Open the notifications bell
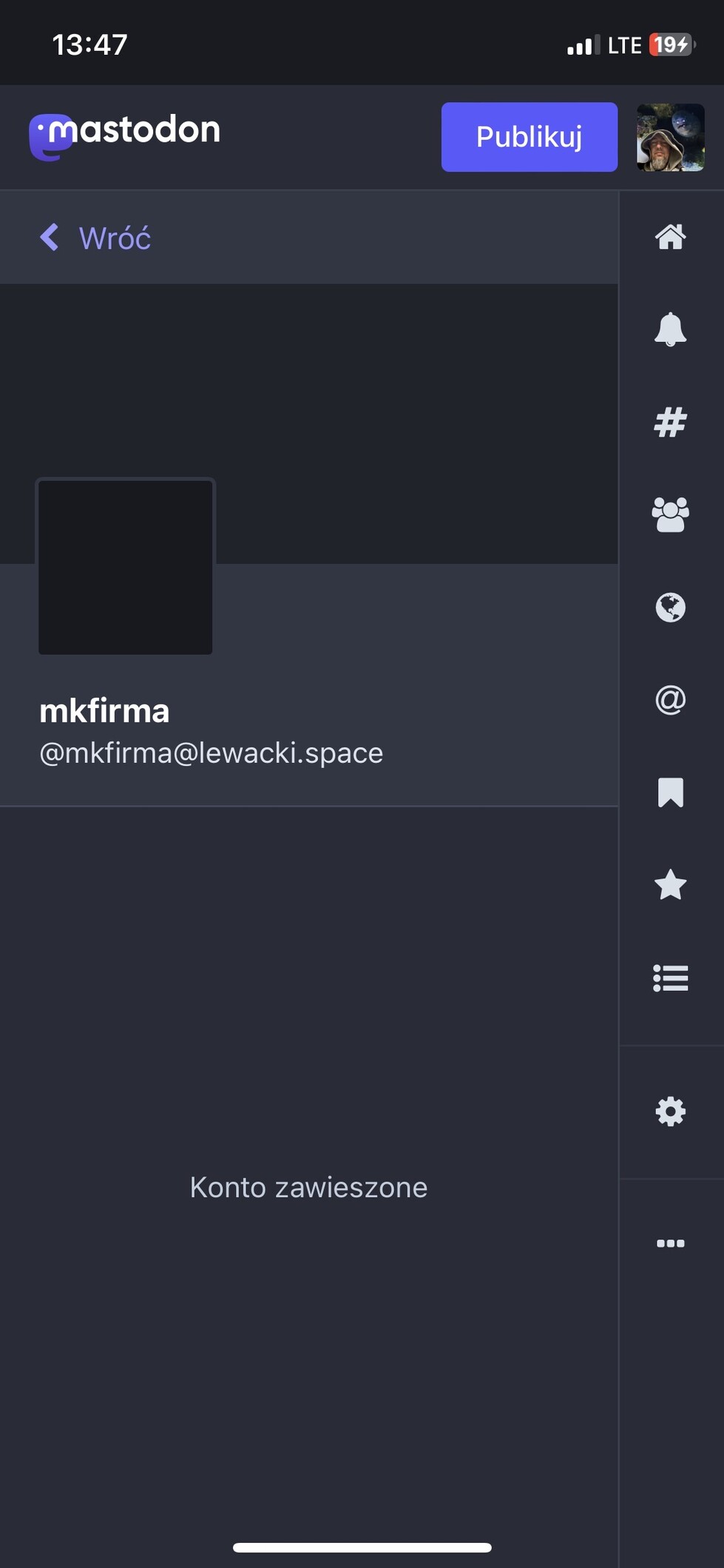Viewport: 724px width, 1568px height. coord(670,329)
